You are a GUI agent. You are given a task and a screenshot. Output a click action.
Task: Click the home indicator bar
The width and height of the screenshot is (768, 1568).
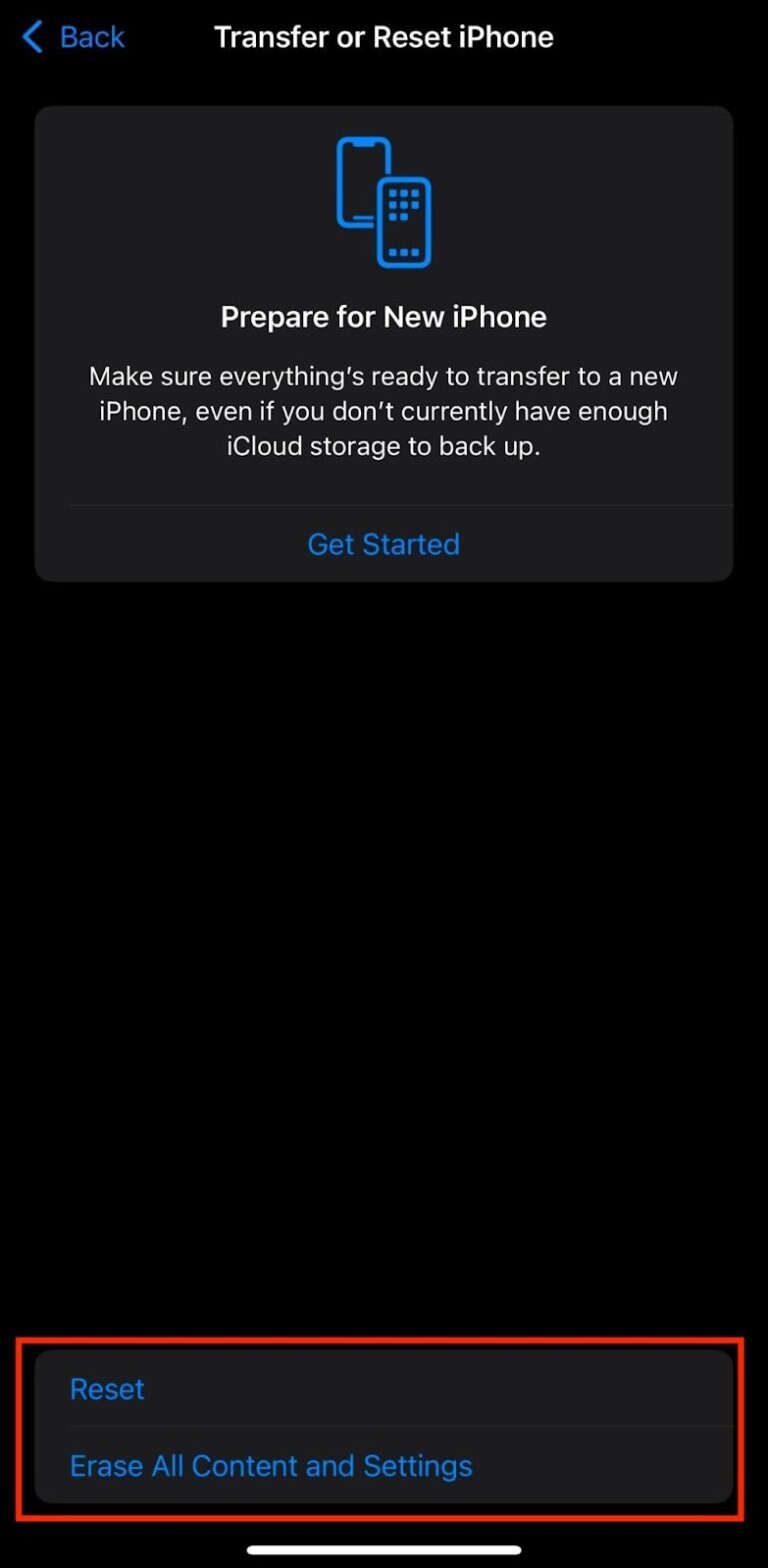(383, 1547)
